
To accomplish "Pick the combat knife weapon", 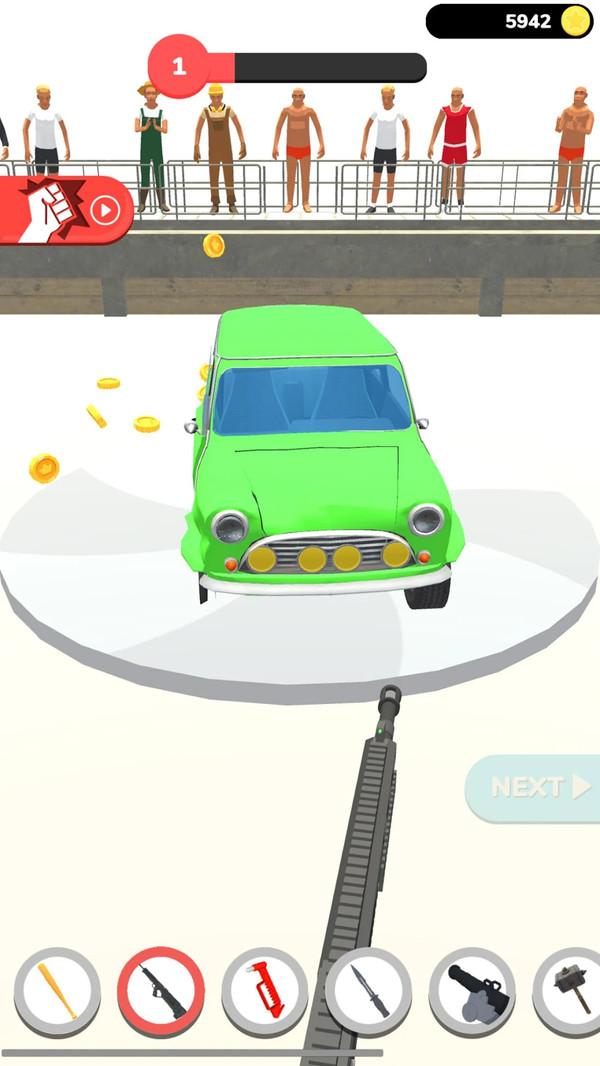I will tap(369, 991).
